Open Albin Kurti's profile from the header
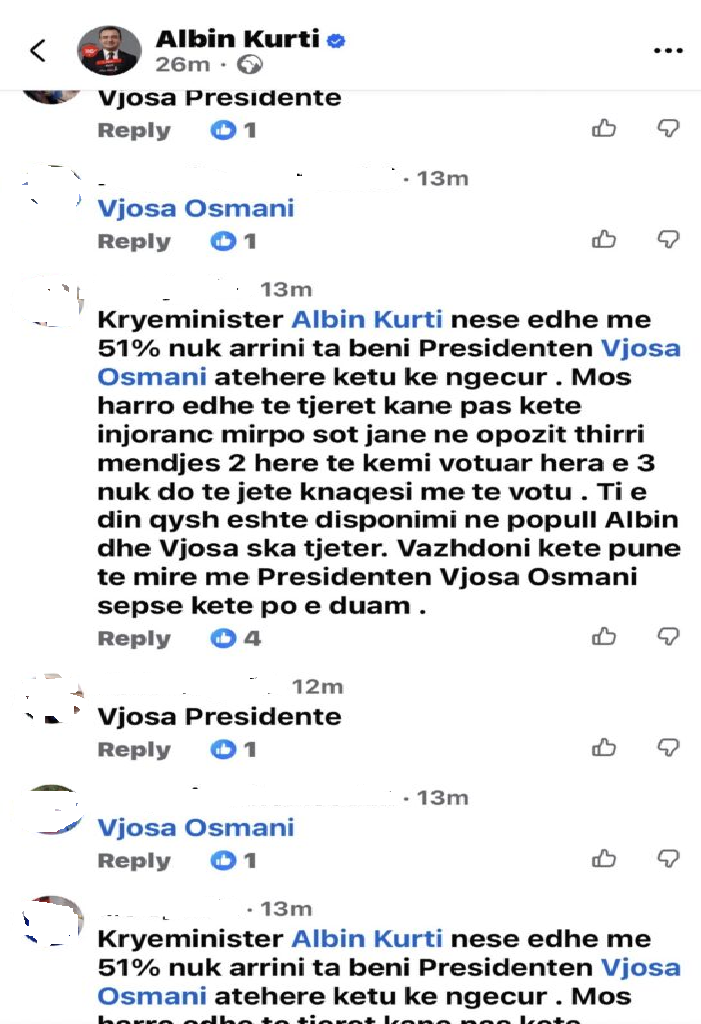 click(238, 40)
